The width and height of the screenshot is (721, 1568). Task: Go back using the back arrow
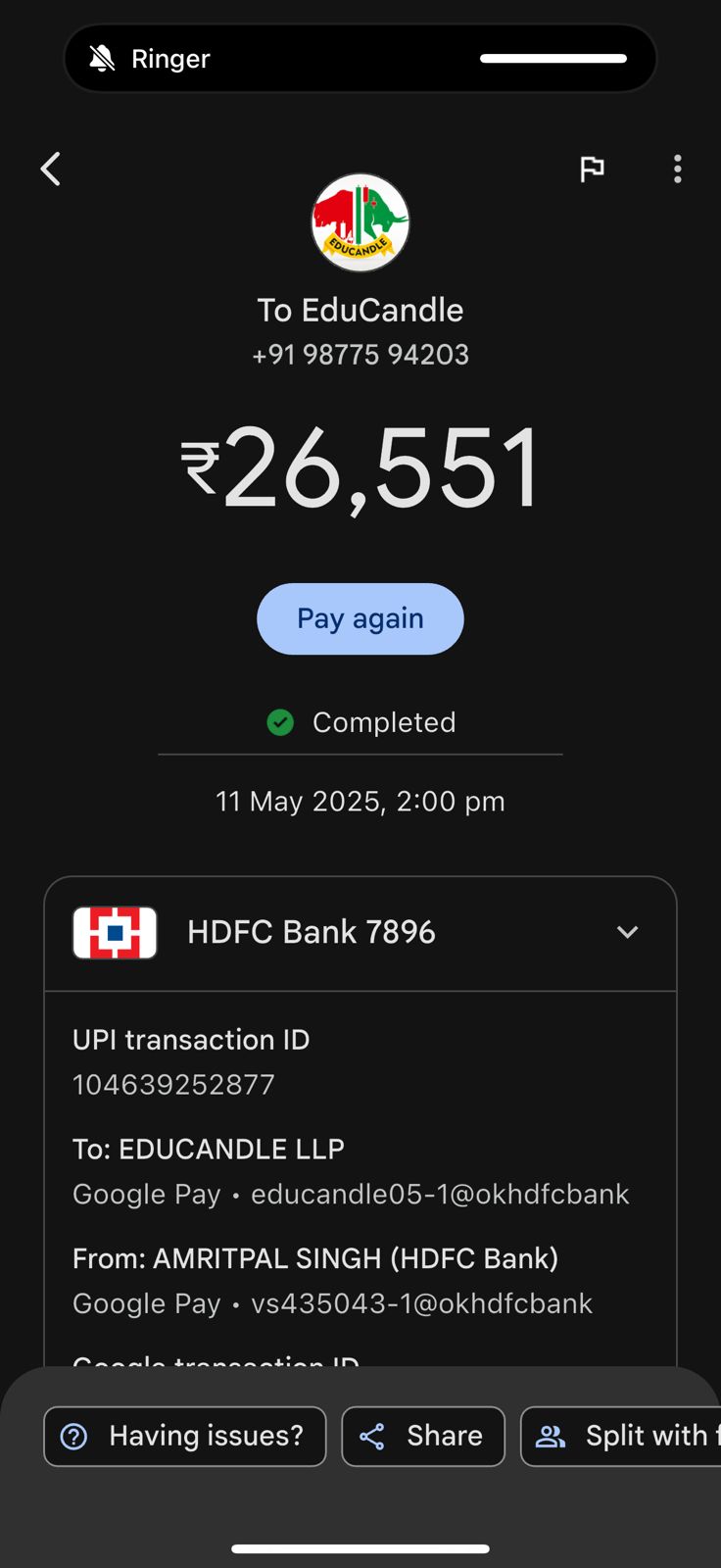(x=51, y=169)
